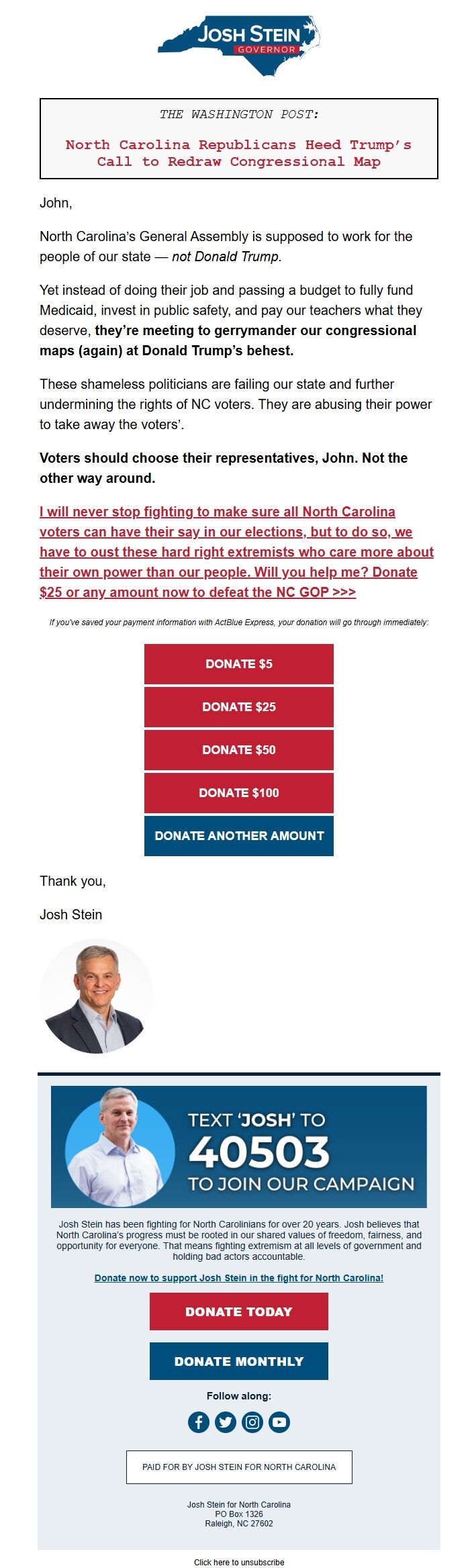Open the 'Donate now to support Josh Stein' link
Image resolution: width=470 pixels, height=1568 pixels.
click(x=238, y=1277)
